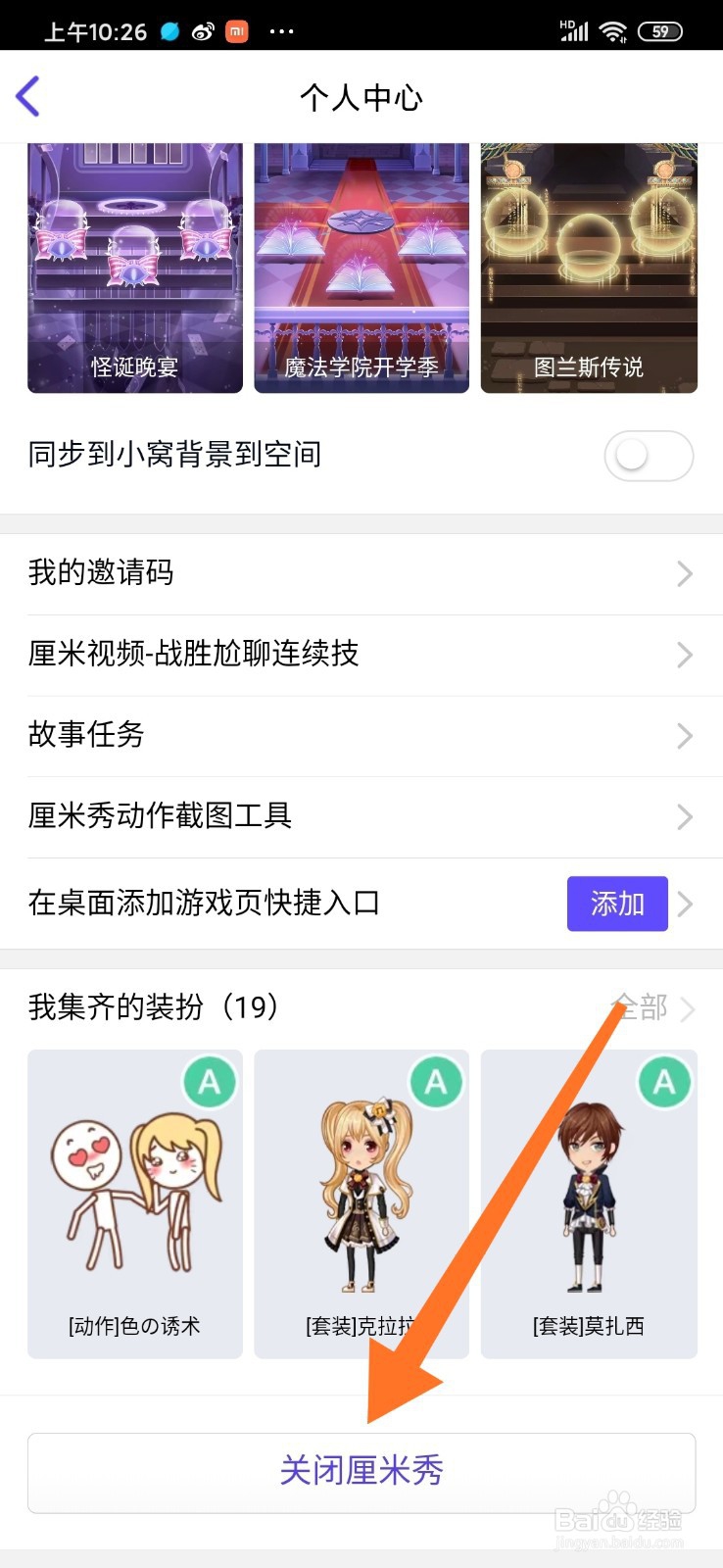Screen dimensions: 723x1568
Task: Enable 同步到小窝背景到空间 switch
Action: 648,456
